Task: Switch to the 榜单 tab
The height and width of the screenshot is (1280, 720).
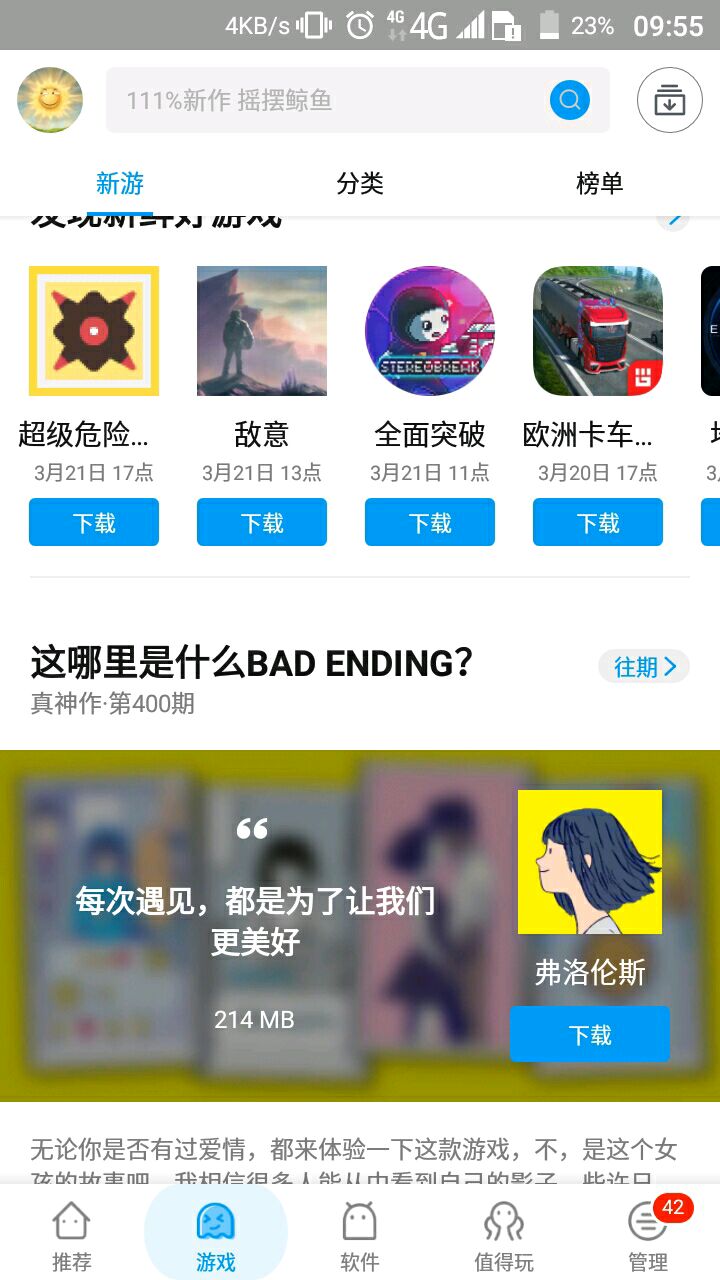Action: (600, 183)
